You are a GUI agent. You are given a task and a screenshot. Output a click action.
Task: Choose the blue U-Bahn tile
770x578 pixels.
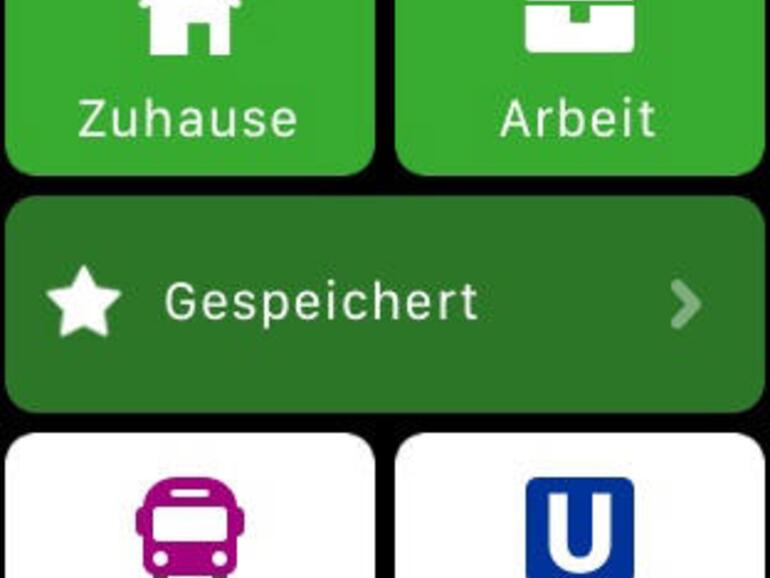(x=580, y=512)
